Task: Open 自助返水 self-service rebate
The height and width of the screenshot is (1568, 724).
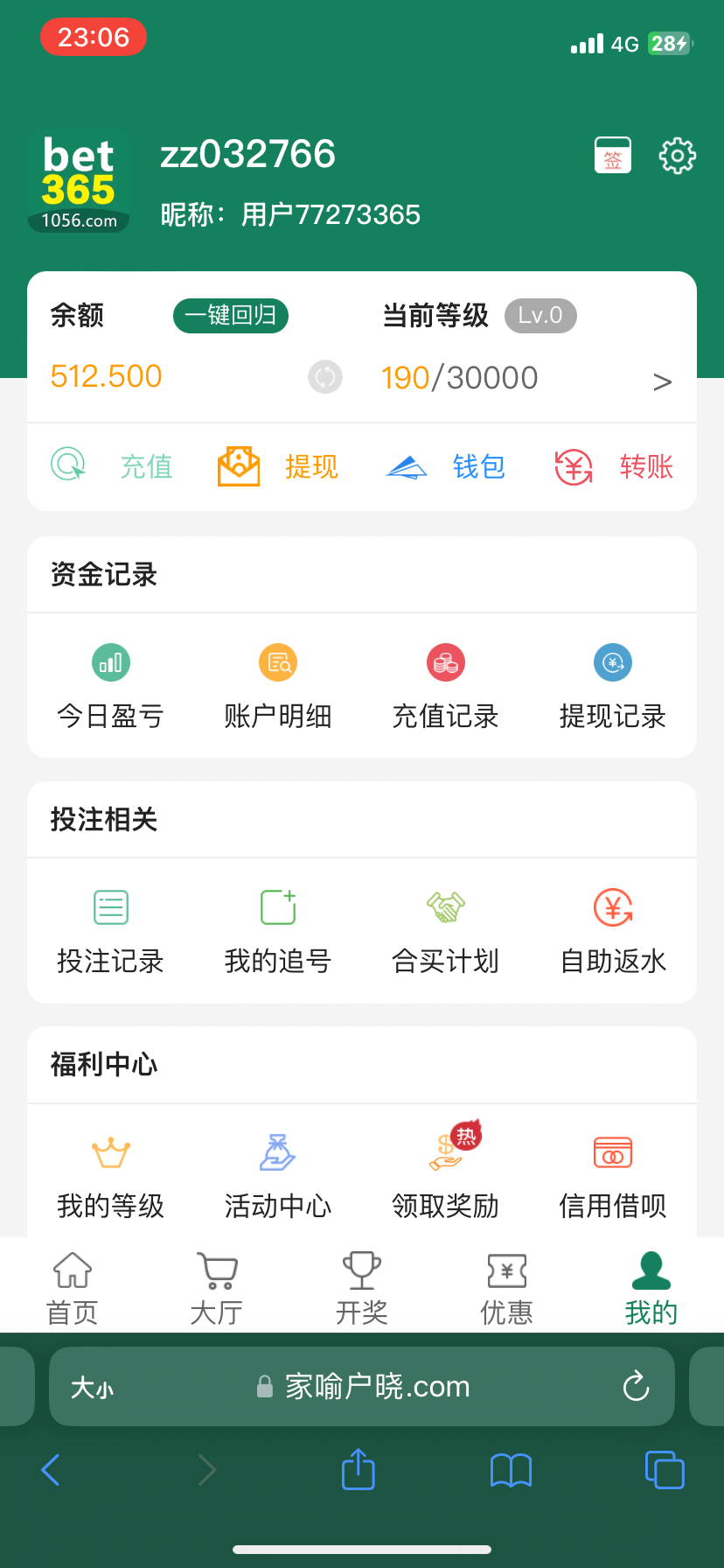Action: click(x=613, y=933)
